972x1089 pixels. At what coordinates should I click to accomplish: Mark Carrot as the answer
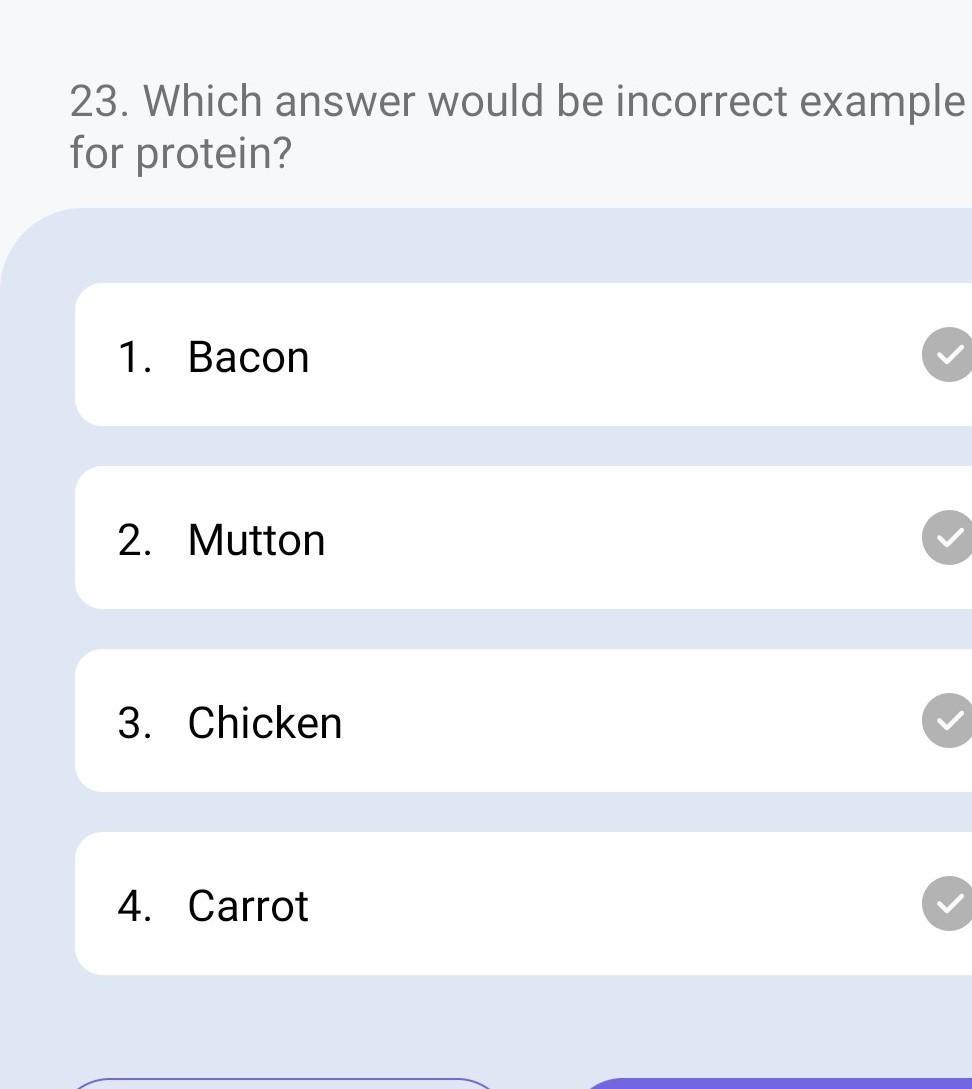(x=523, y=904)
